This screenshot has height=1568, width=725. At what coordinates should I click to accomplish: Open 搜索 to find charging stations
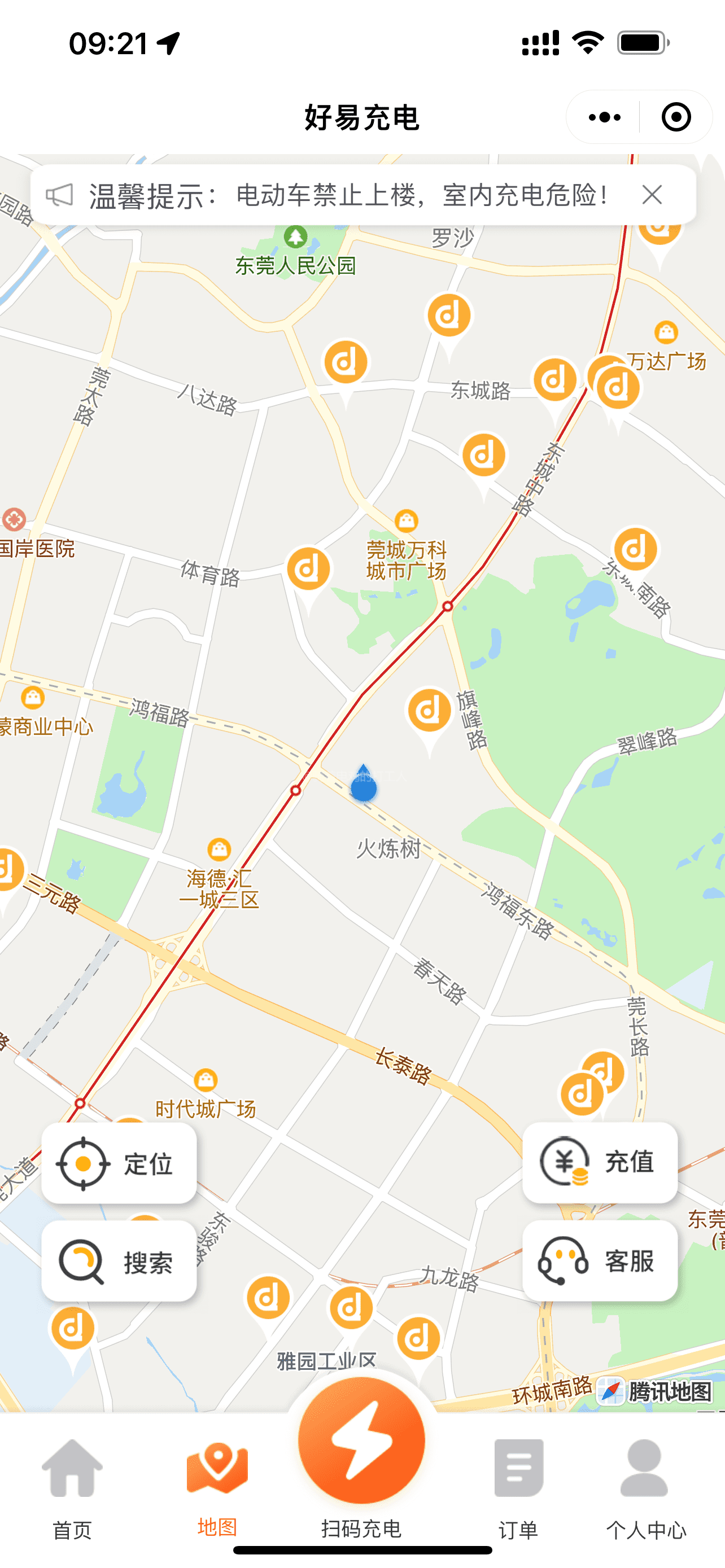click(119, 1262)
